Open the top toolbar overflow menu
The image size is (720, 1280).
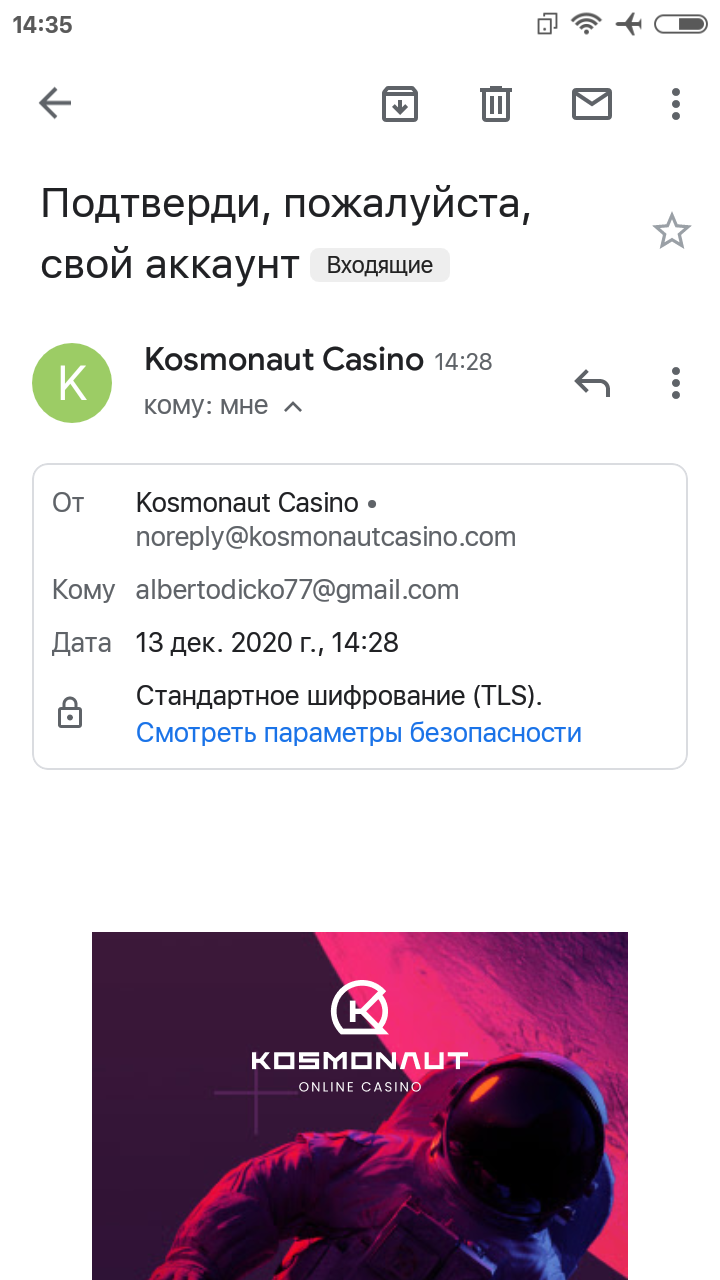tap(676, 103)
